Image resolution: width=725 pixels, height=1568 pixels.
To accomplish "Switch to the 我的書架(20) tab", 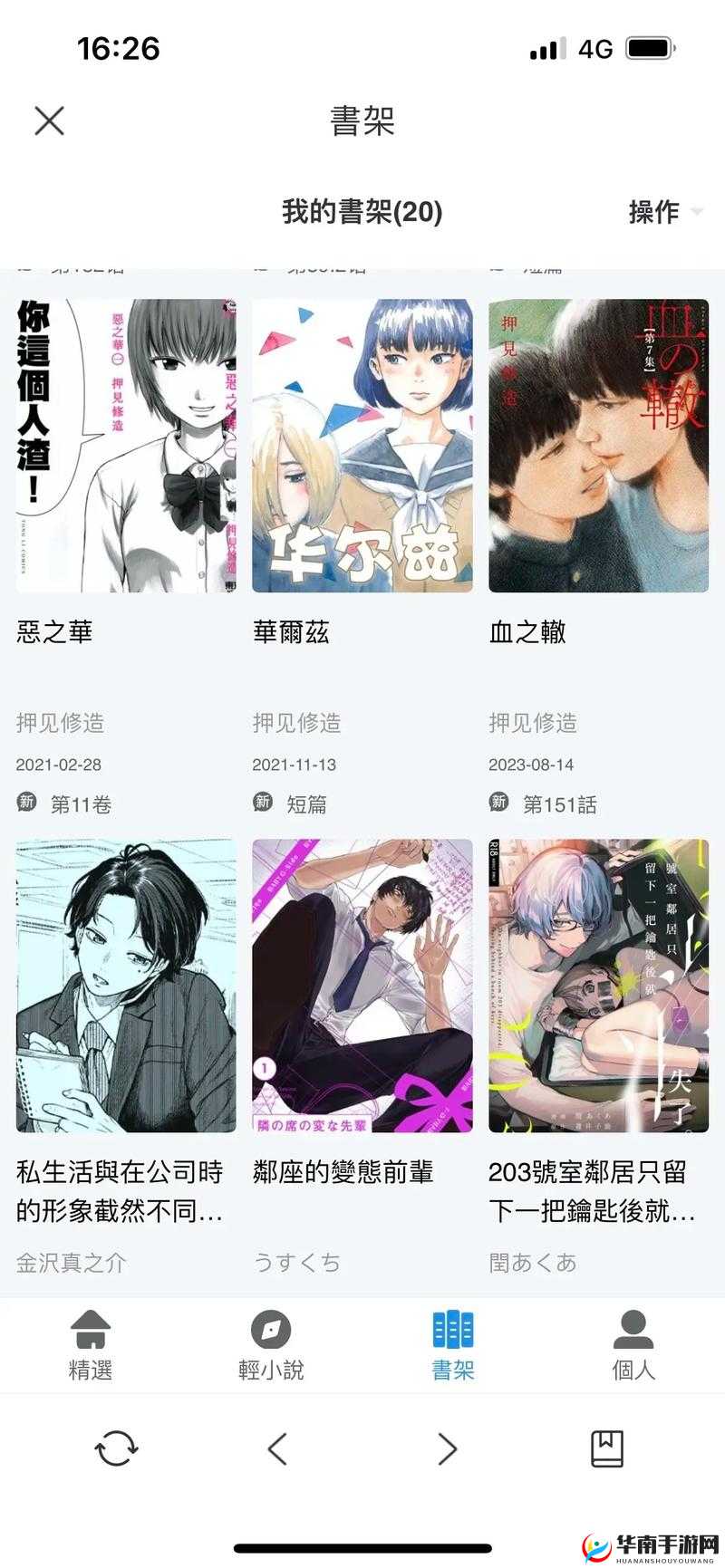I will coord(361,212).
